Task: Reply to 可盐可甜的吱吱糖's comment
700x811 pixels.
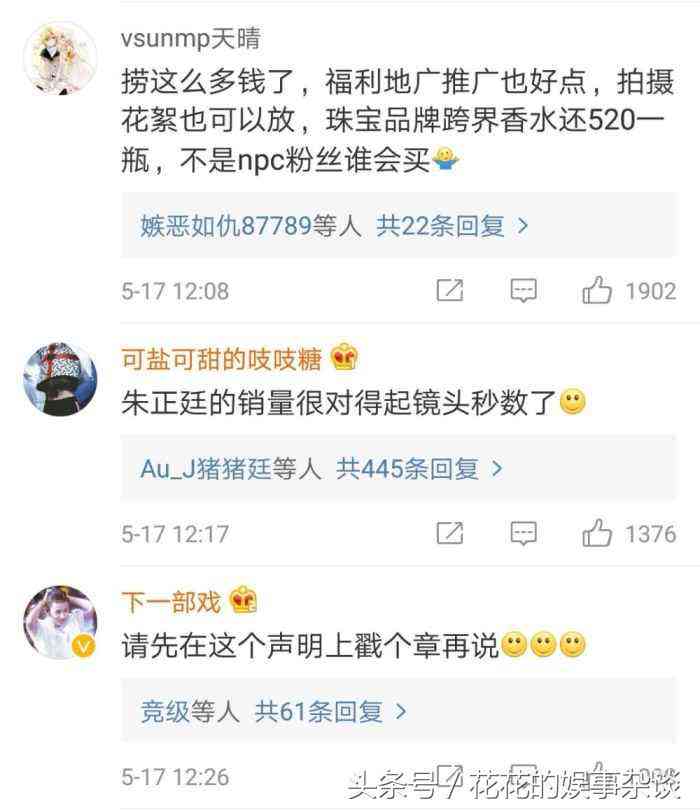Action: point(523,533)
